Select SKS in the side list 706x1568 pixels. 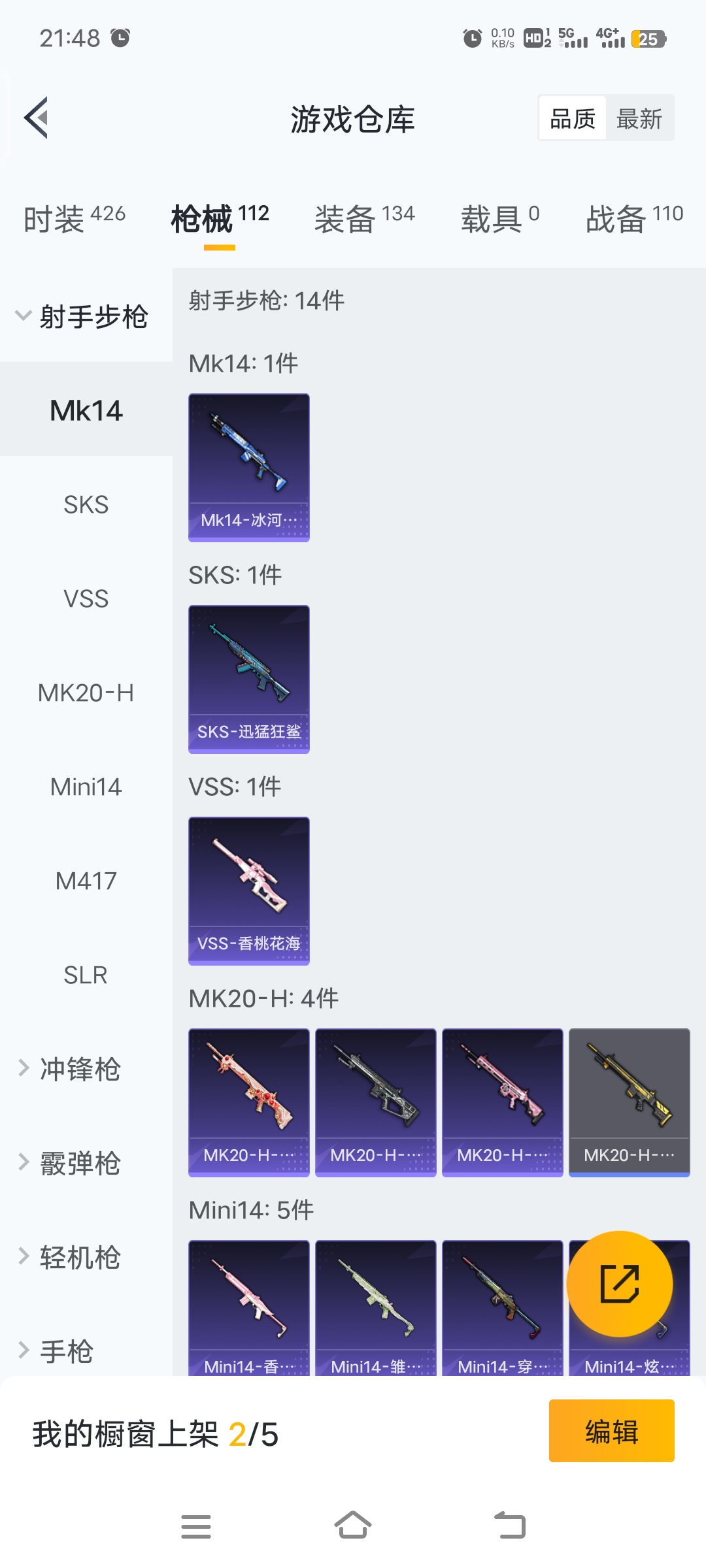(x=86, y=504)
